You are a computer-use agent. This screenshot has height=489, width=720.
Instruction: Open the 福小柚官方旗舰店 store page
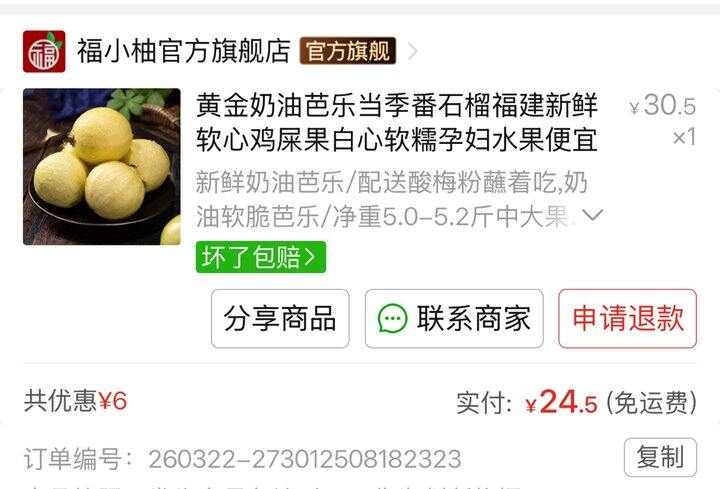(184, 51)
